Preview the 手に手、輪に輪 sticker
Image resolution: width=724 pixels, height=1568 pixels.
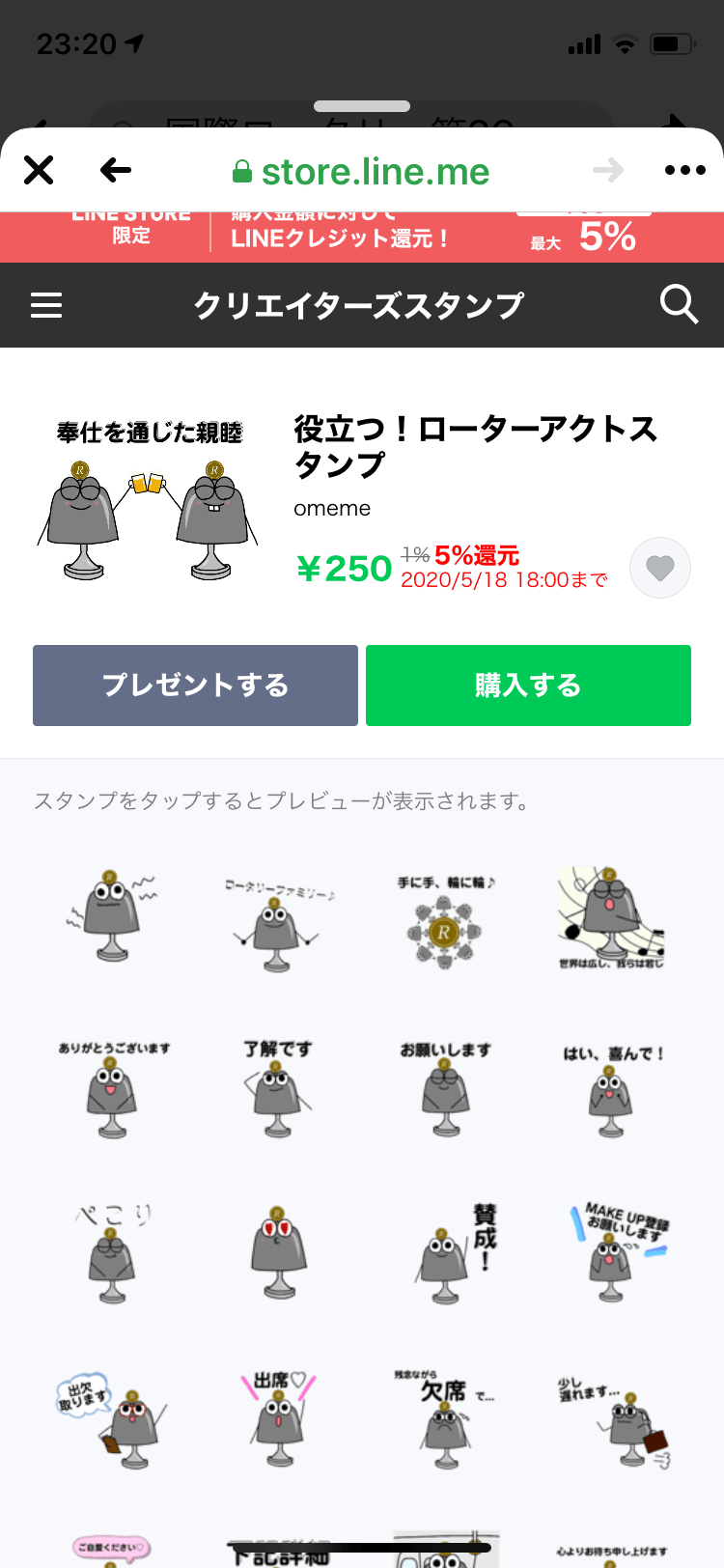(x=445, y=920)
